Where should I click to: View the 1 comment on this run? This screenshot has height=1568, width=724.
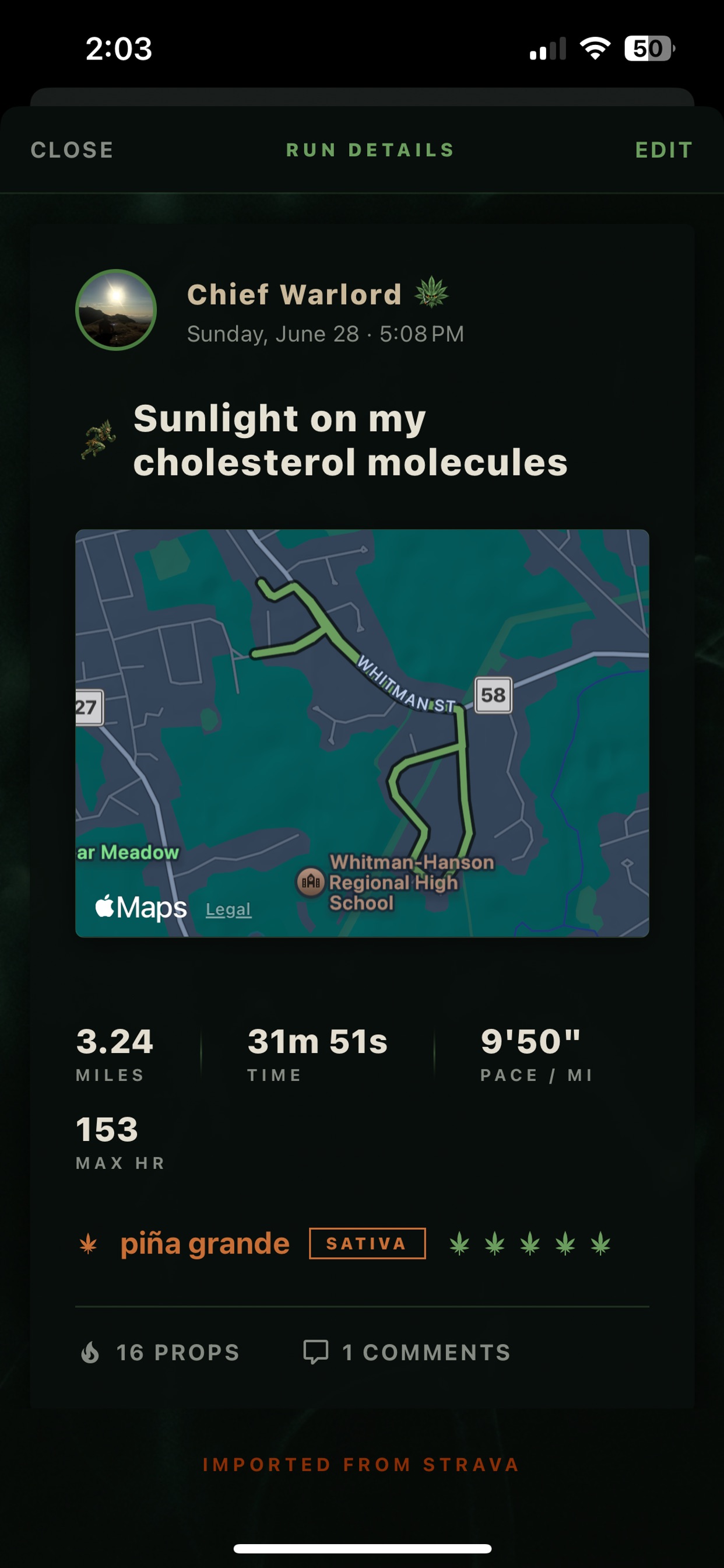[x=406, y=1352]
